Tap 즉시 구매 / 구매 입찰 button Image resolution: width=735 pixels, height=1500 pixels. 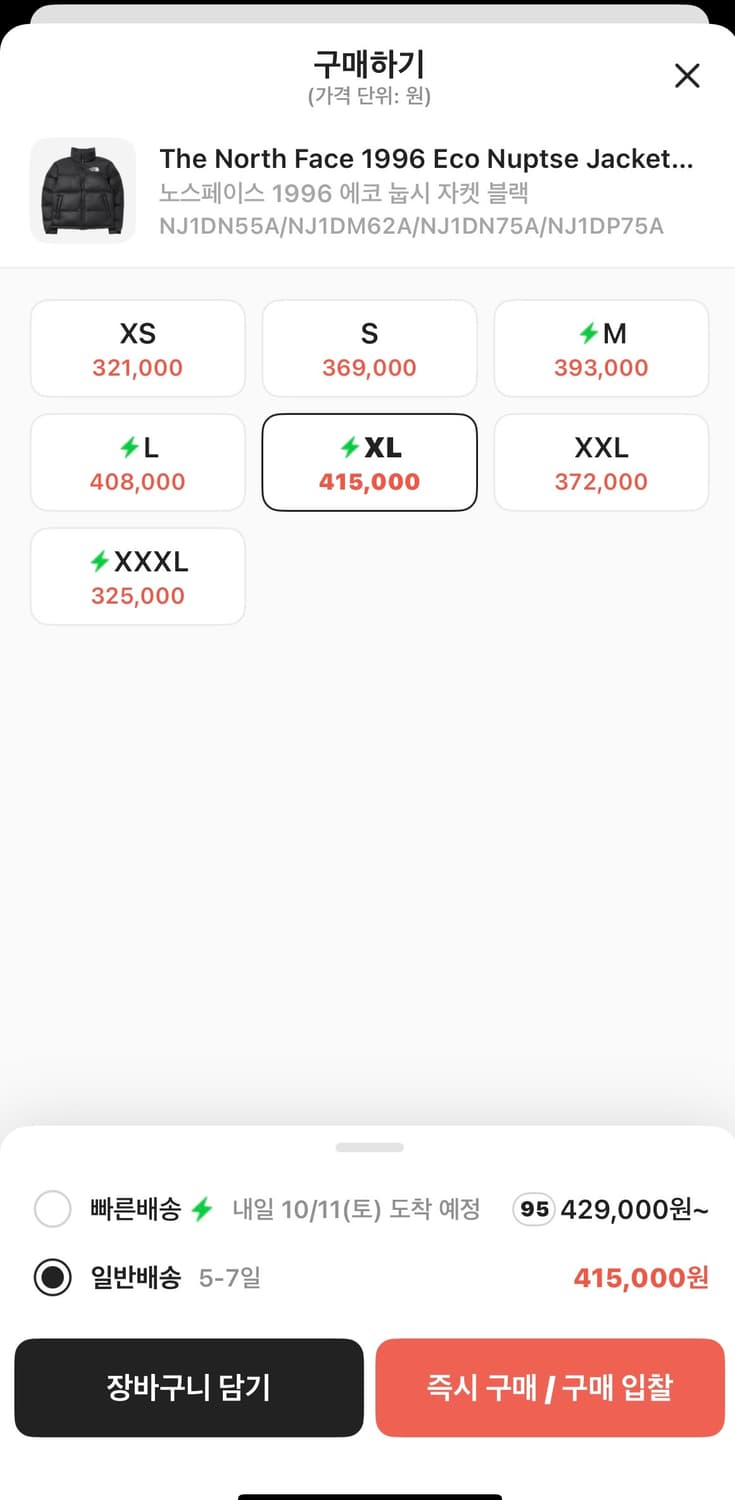550,1388
